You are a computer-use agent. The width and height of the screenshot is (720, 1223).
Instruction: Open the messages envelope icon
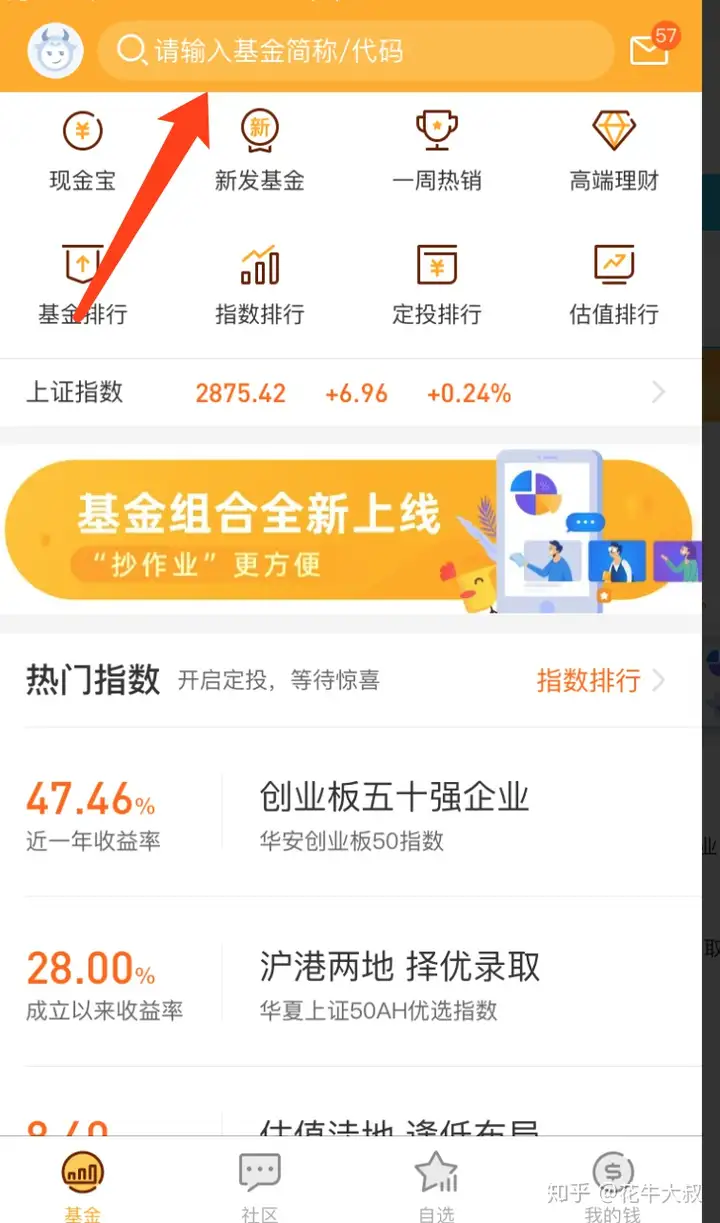tap(650, 50)
